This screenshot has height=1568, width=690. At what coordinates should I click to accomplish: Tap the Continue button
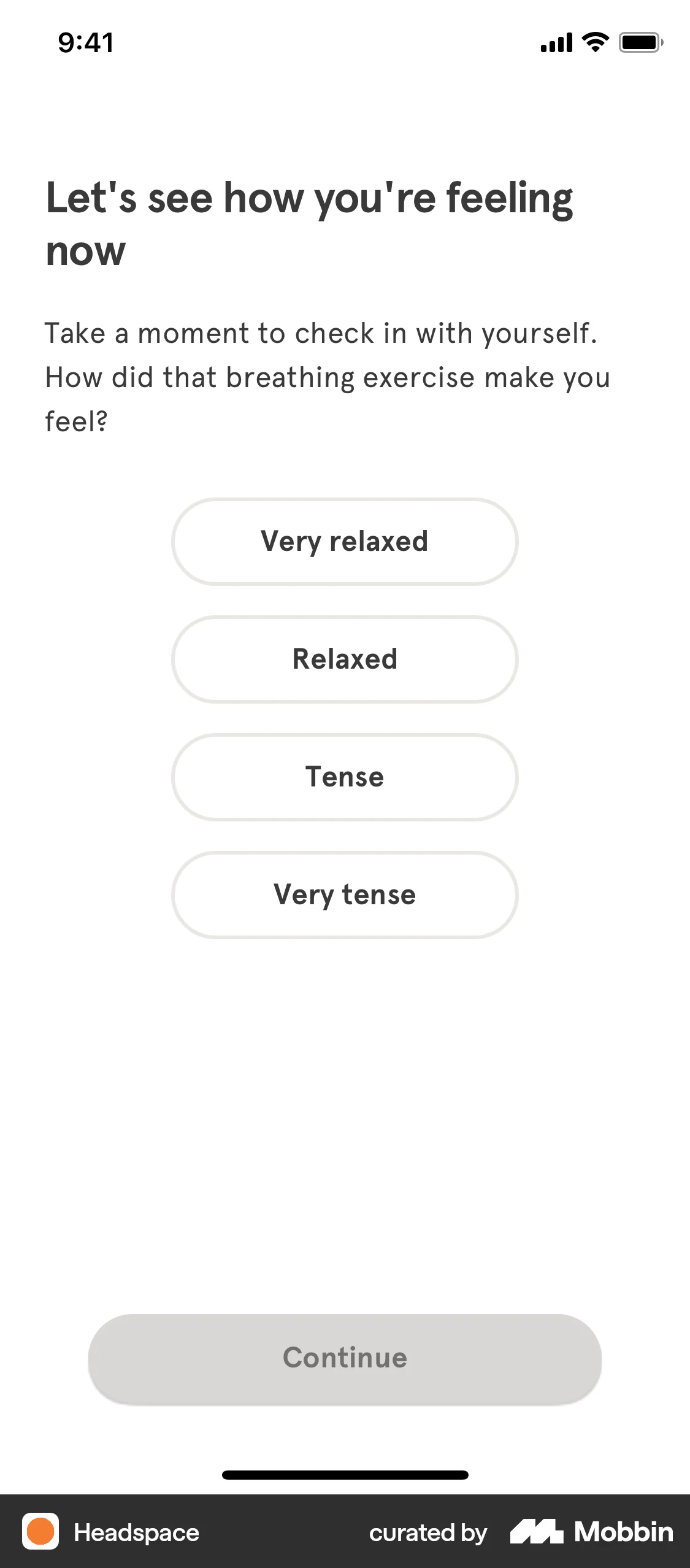pos(345,1357)
